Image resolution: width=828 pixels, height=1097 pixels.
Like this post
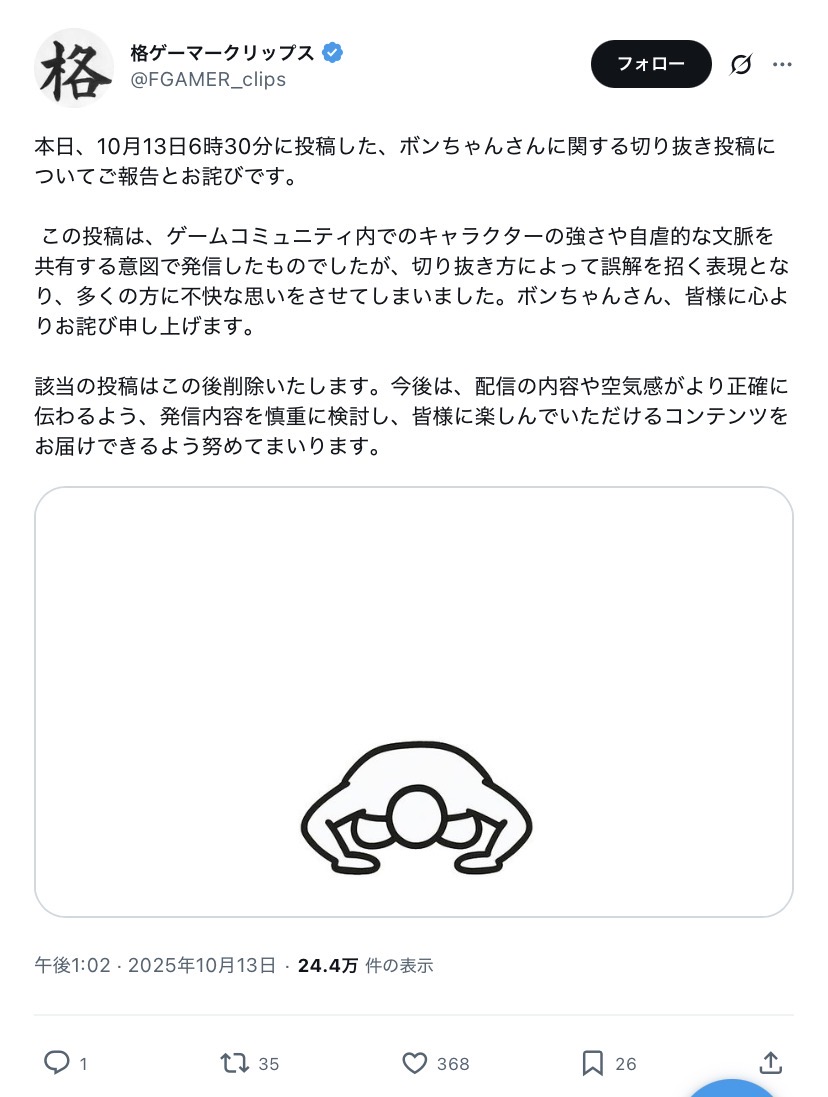click(415, 1063)
